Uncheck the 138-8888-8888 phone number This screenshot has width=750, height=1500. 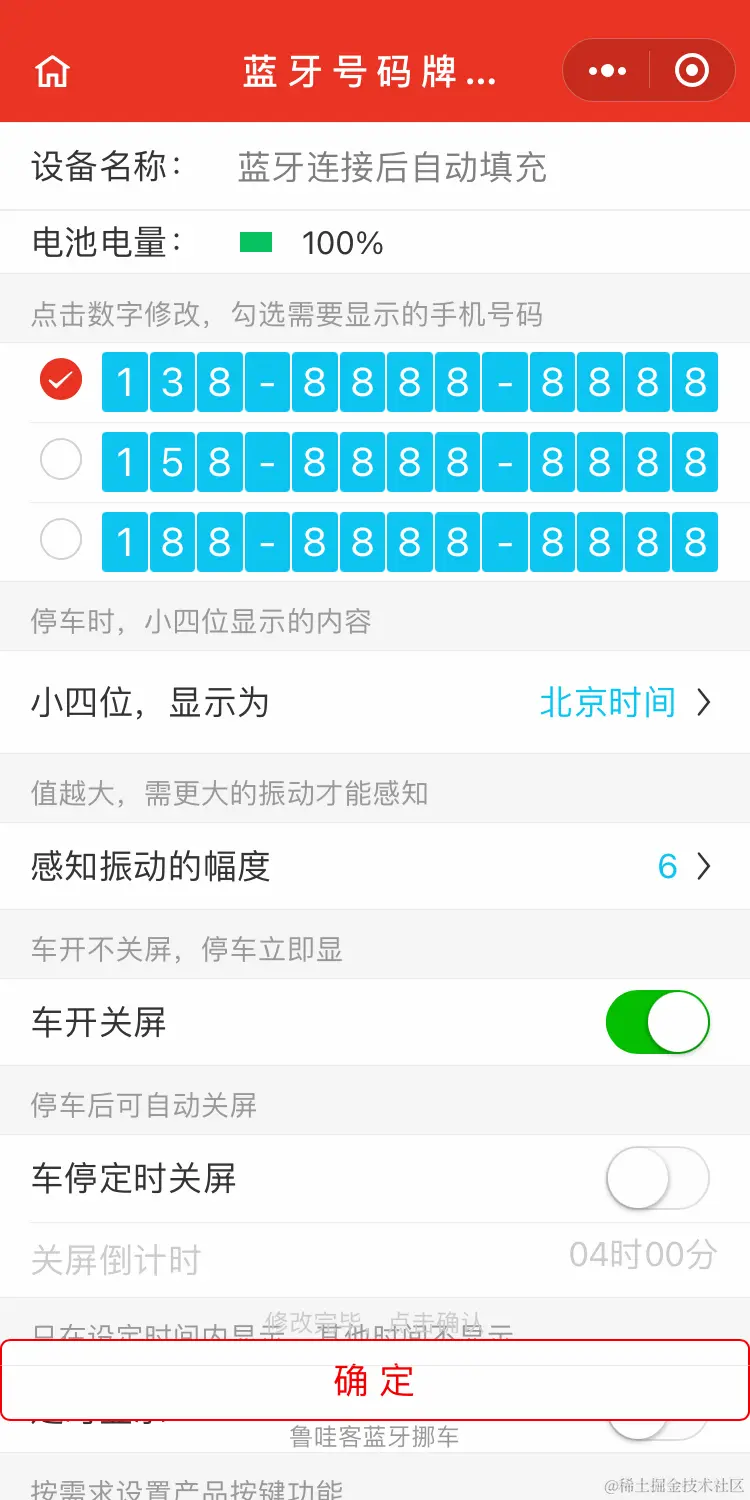(61, 380)
